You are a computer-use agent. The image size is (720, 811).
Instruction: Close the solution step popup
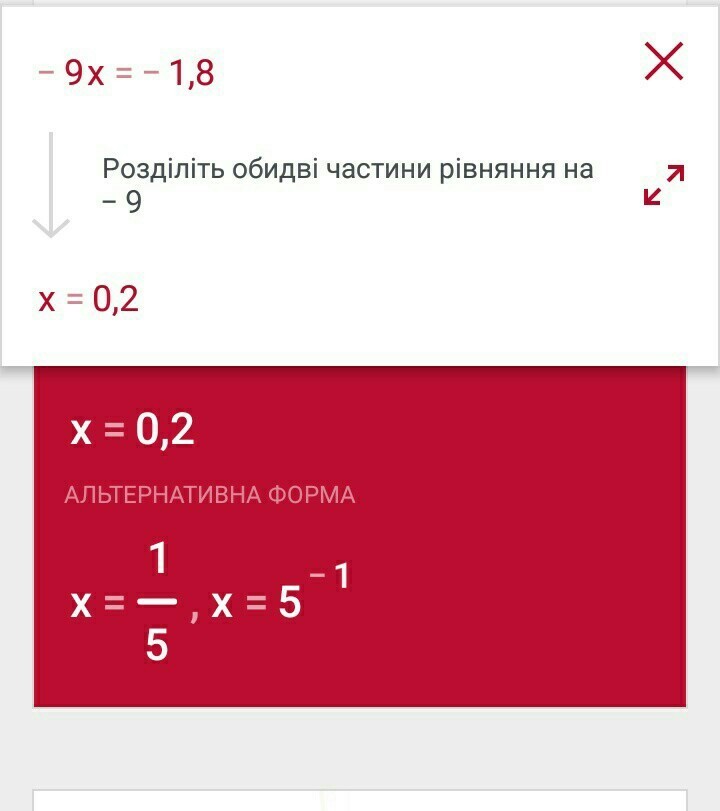click(664, 62)
